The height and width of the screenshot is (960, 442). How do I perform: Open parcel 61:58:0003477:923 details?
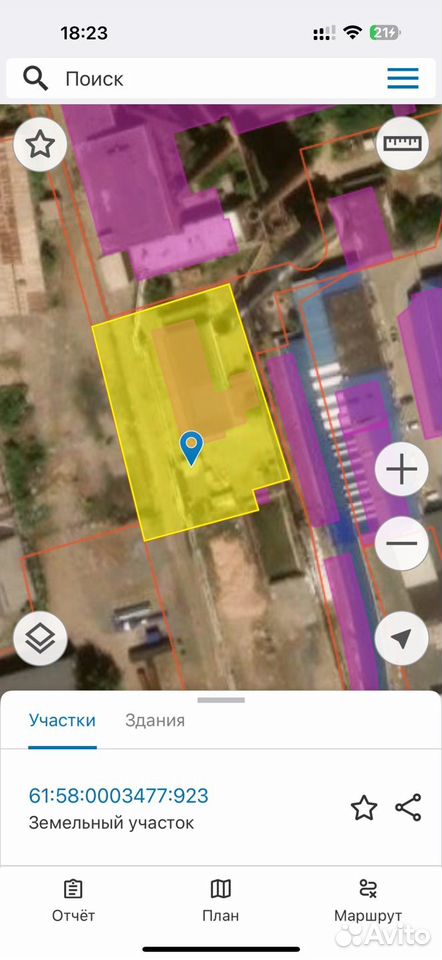118,796
